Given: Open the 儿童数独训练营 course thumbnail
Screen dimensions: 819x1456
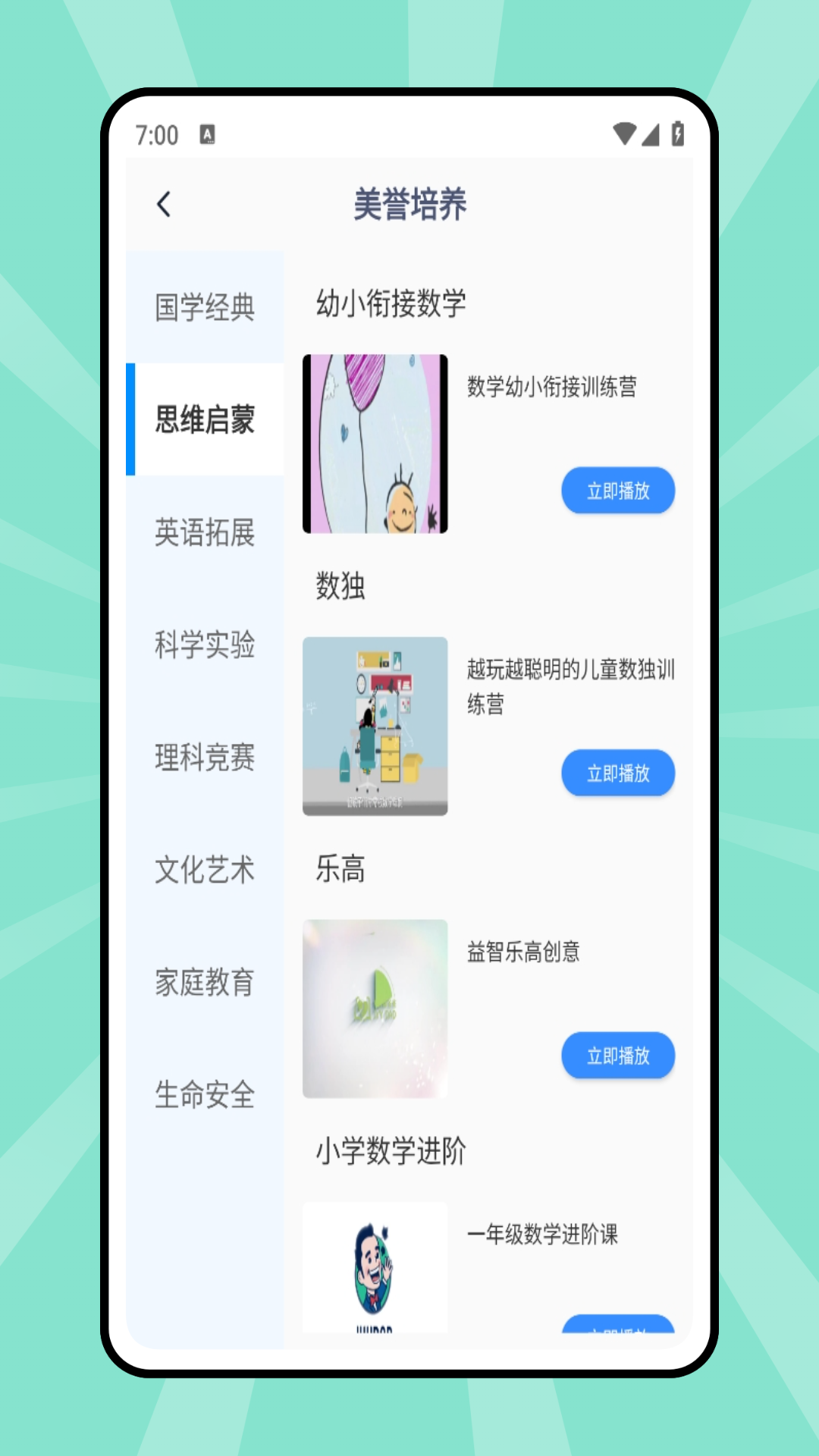Looking at the screenshot, I should (x=375, y=726).
